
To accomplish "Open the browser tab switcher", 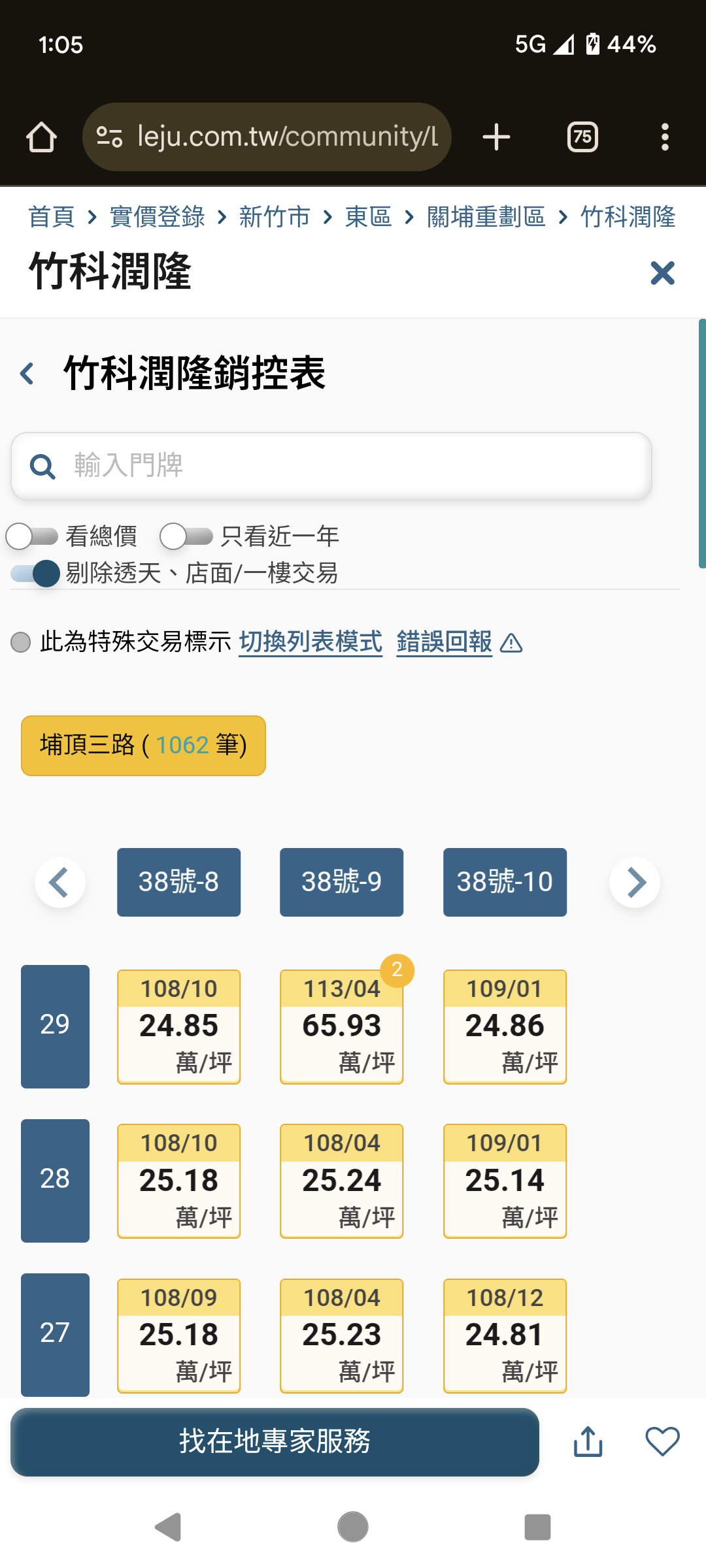I will 582,137.
